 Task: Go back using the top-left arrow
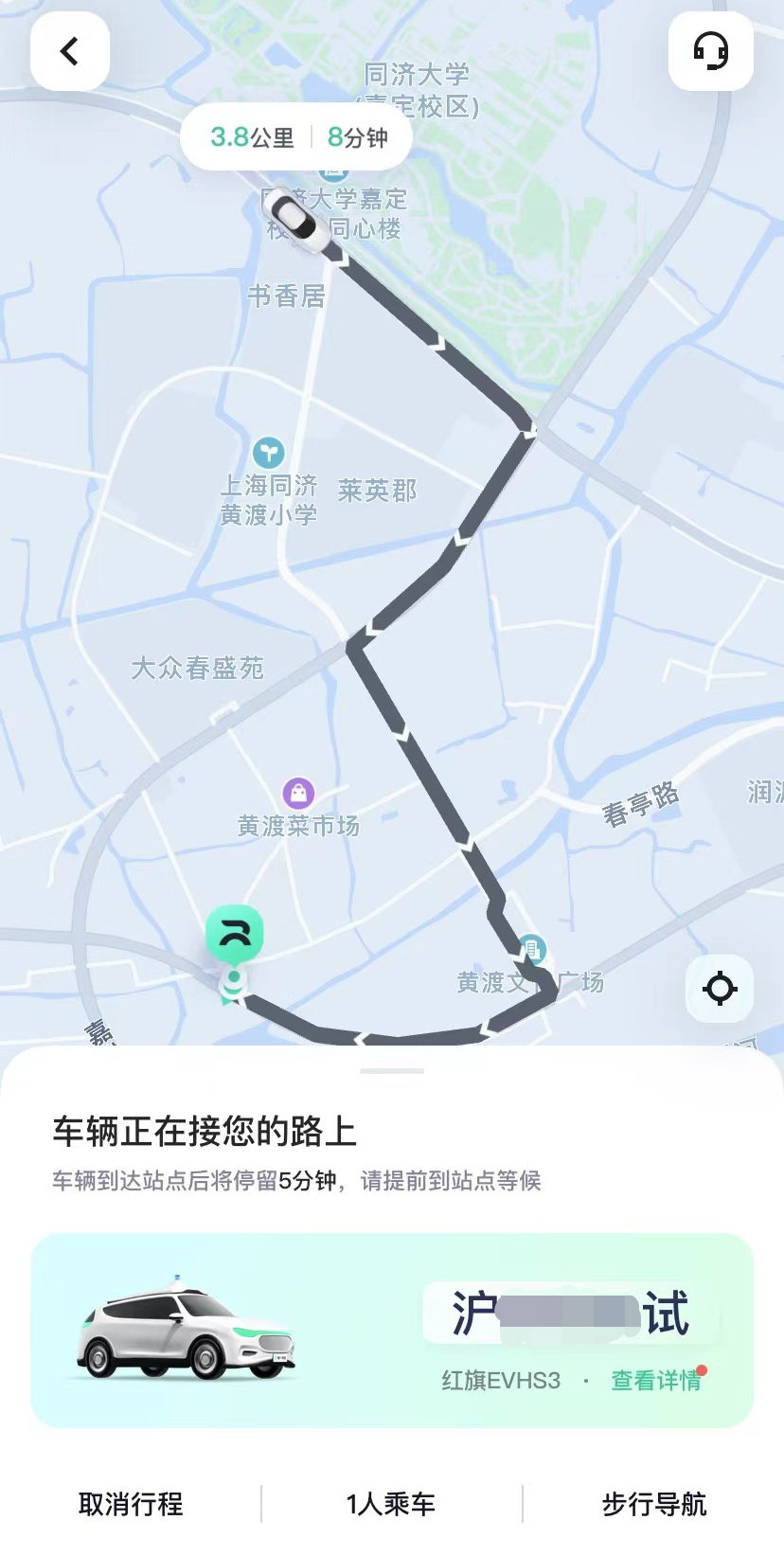(70, 51)
